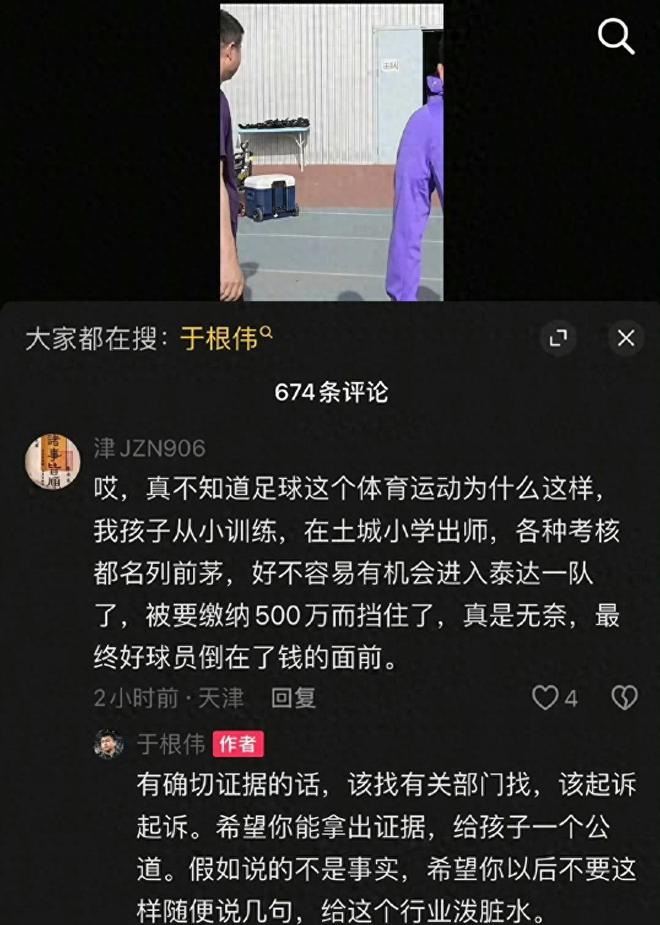Open author 于根伟's avatar in the reply

[x=109, y=745]
